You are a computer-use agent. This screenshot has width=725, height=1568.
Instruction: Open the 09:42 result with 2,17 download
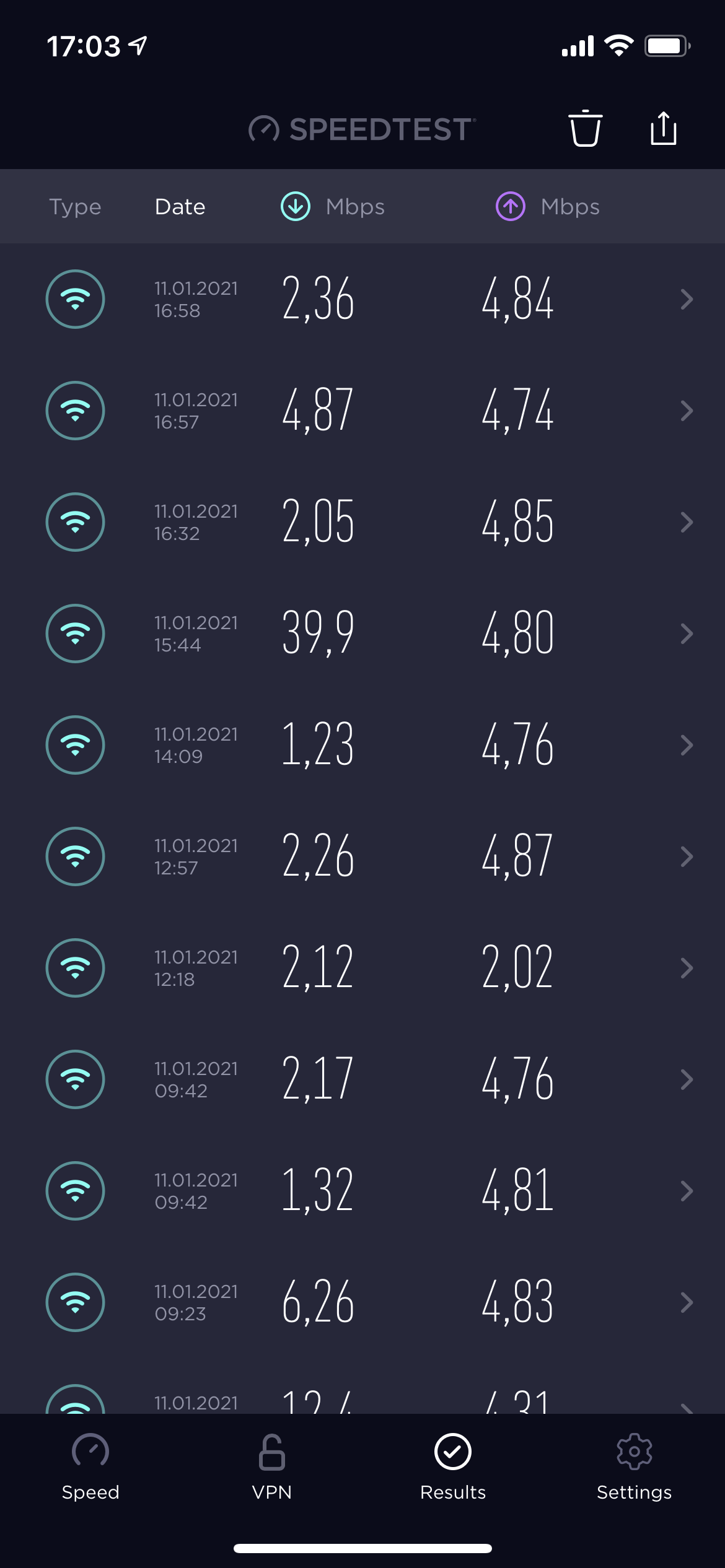[x=362, y=1079]
